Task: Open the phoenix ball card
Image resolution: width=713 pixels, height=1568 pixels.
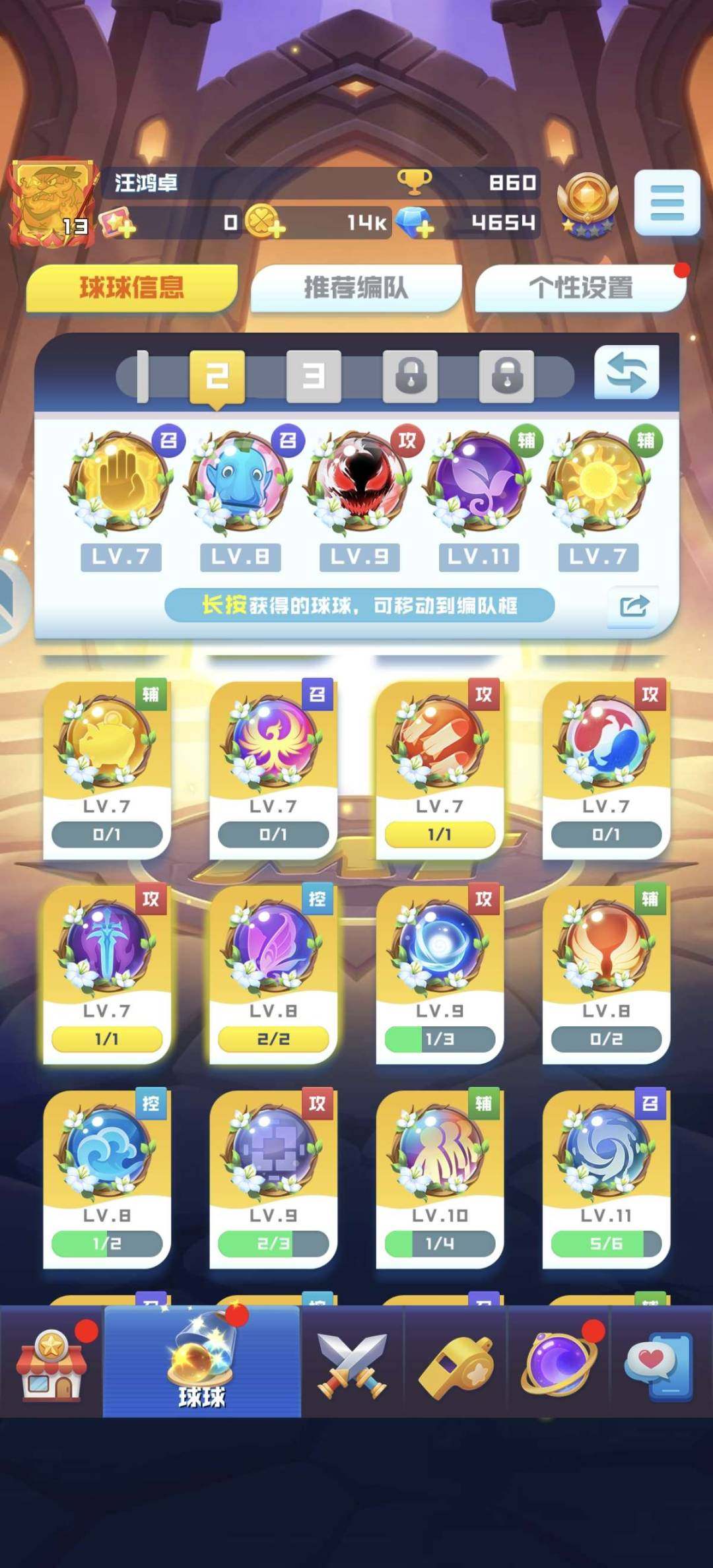Action: click(273, 769)
